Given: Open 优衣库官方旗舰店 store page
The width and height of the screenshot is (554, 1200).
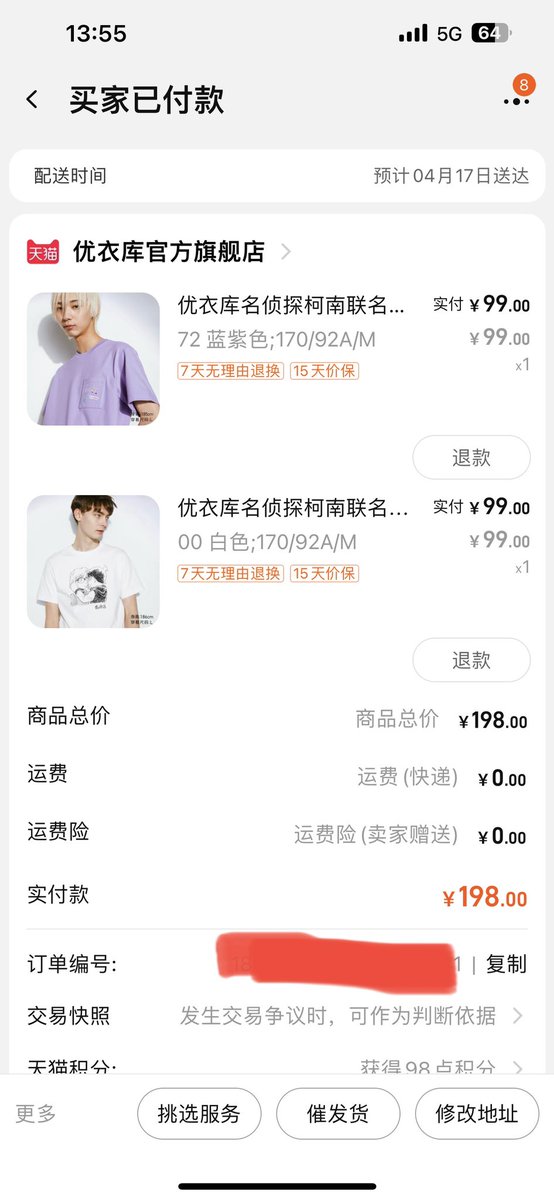Looking at the screenshot, I should pos(169,252).
